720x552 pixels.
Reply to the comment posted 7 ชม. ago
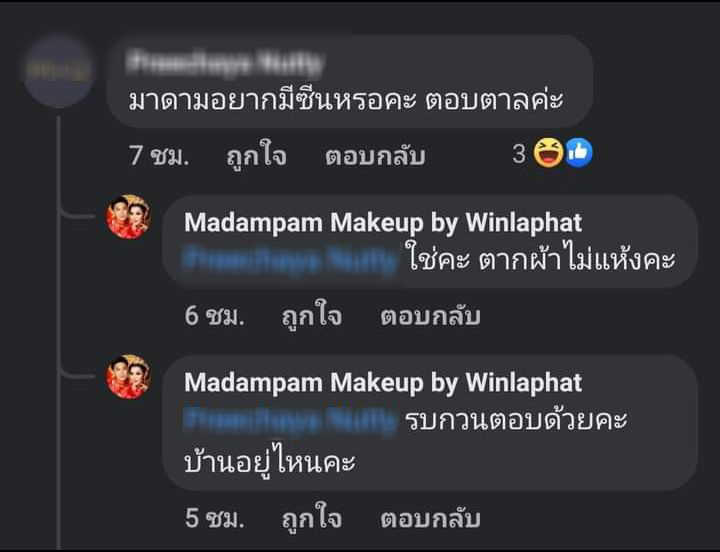[x=375, y=156]
